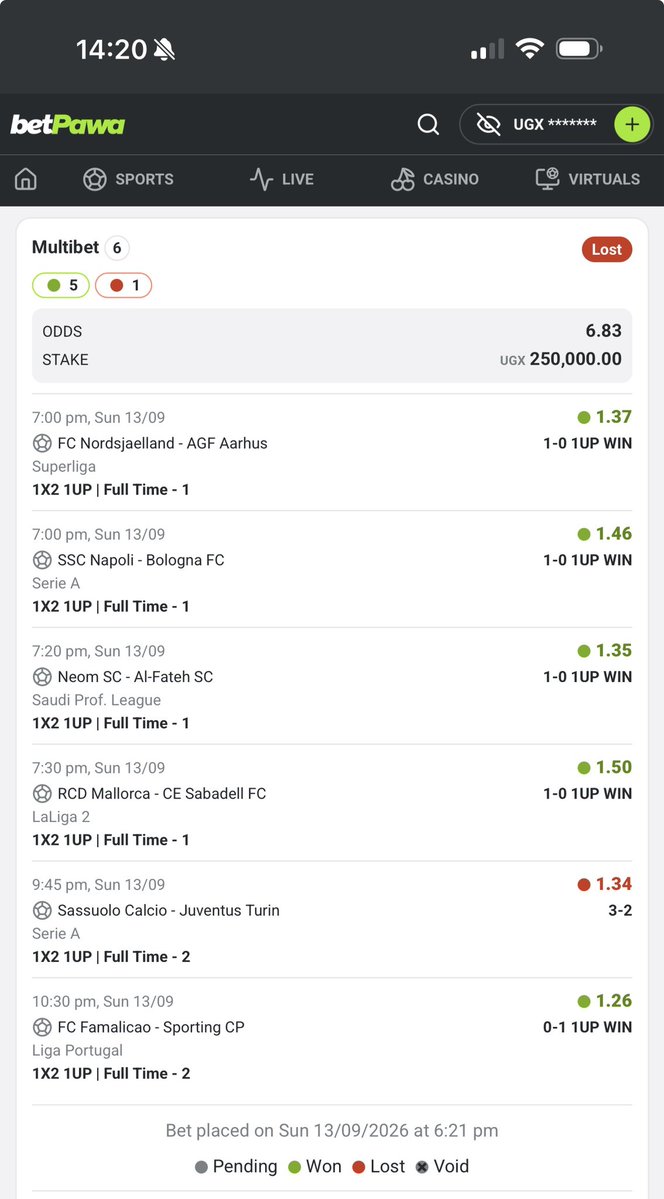Tap the green plus deposit button
The image size is (664, 1199).
click(632, 125)
